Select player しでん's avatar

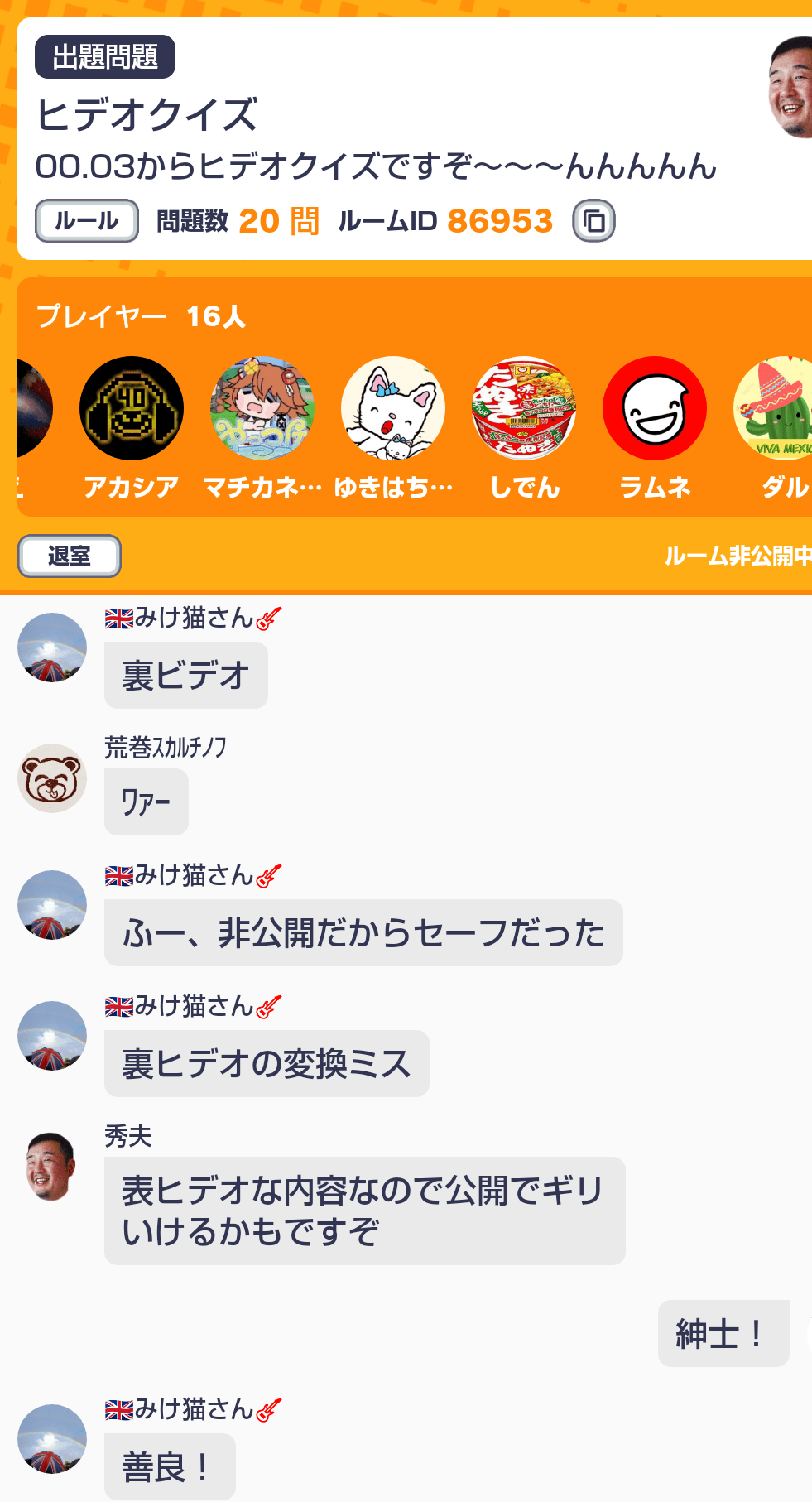pos(524,408)
